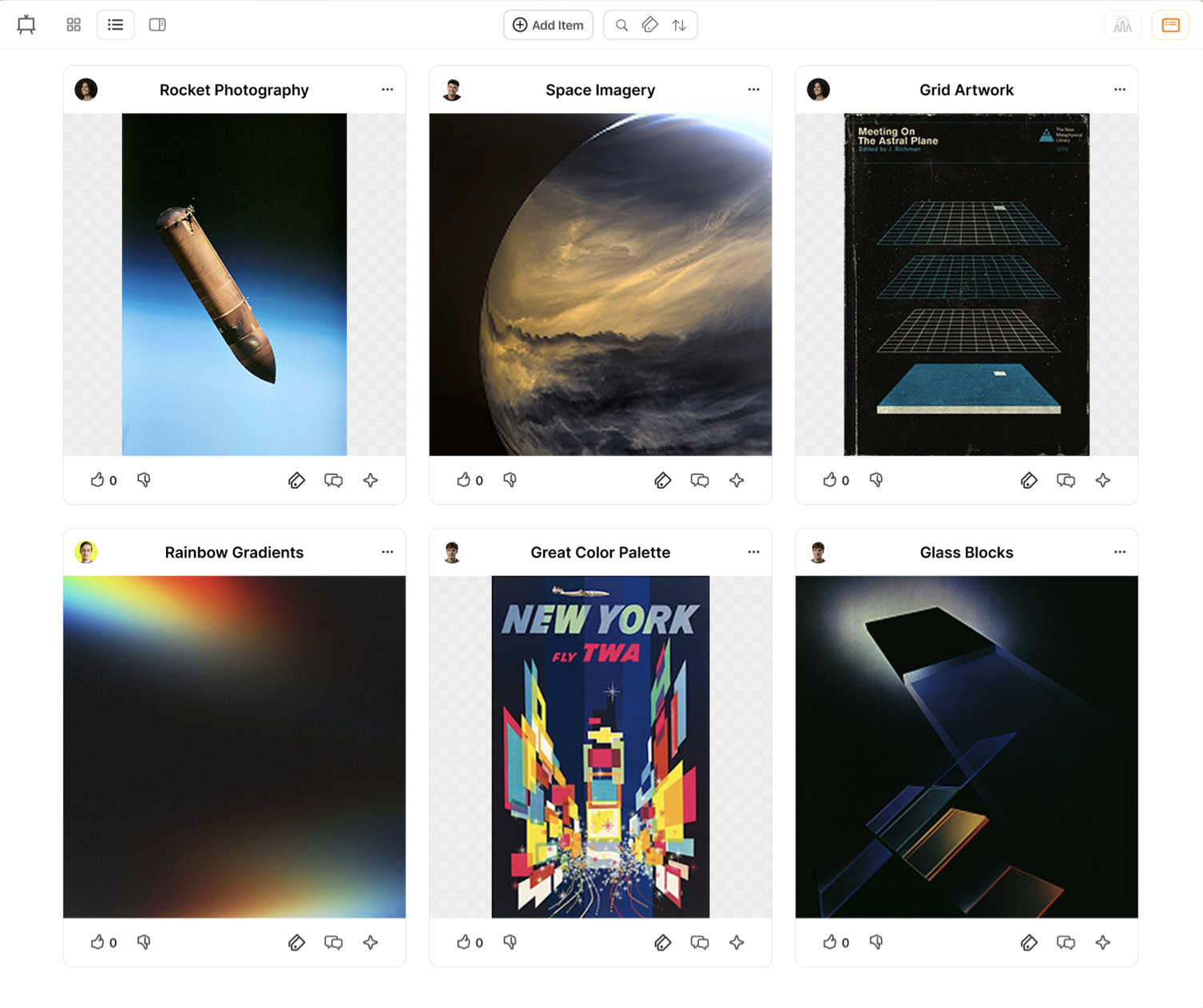Switch to list view
Image resolution: width=1203 pixels, height=1008 pixels.
click(115, 25)
